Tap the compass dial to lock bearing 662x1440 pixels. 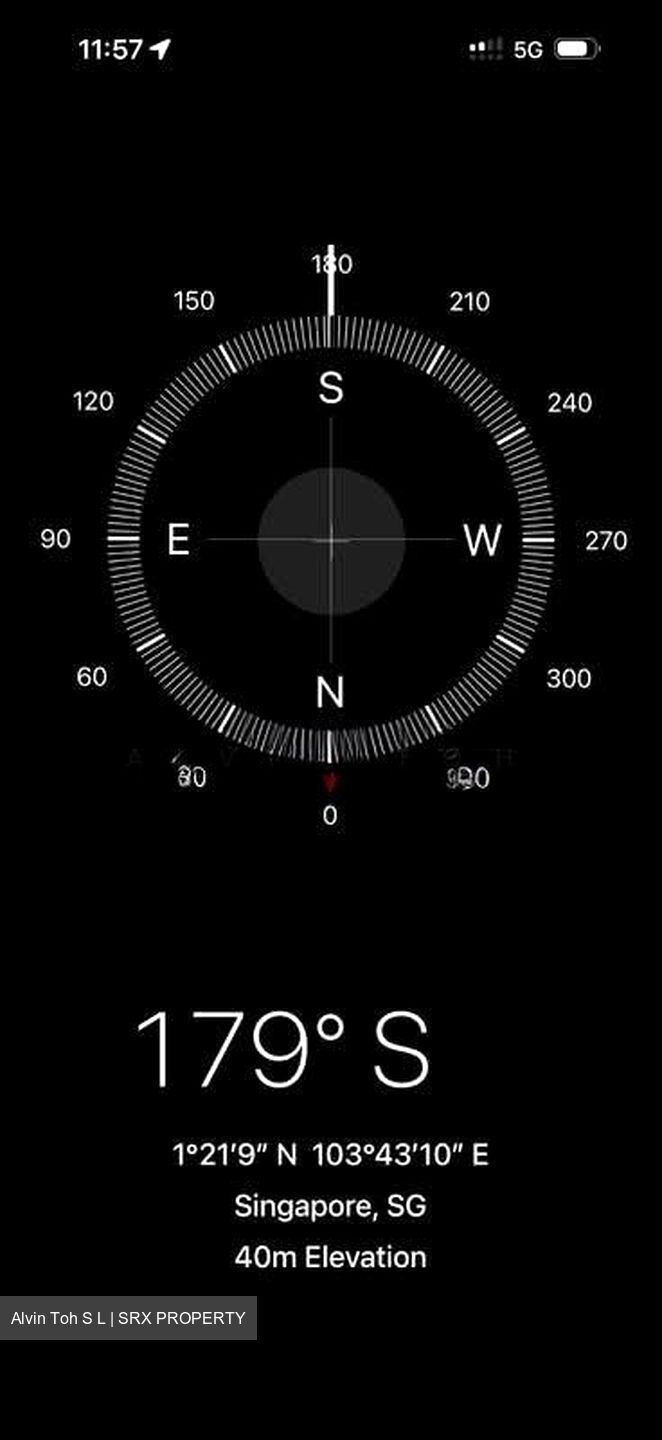coord(330,540)
